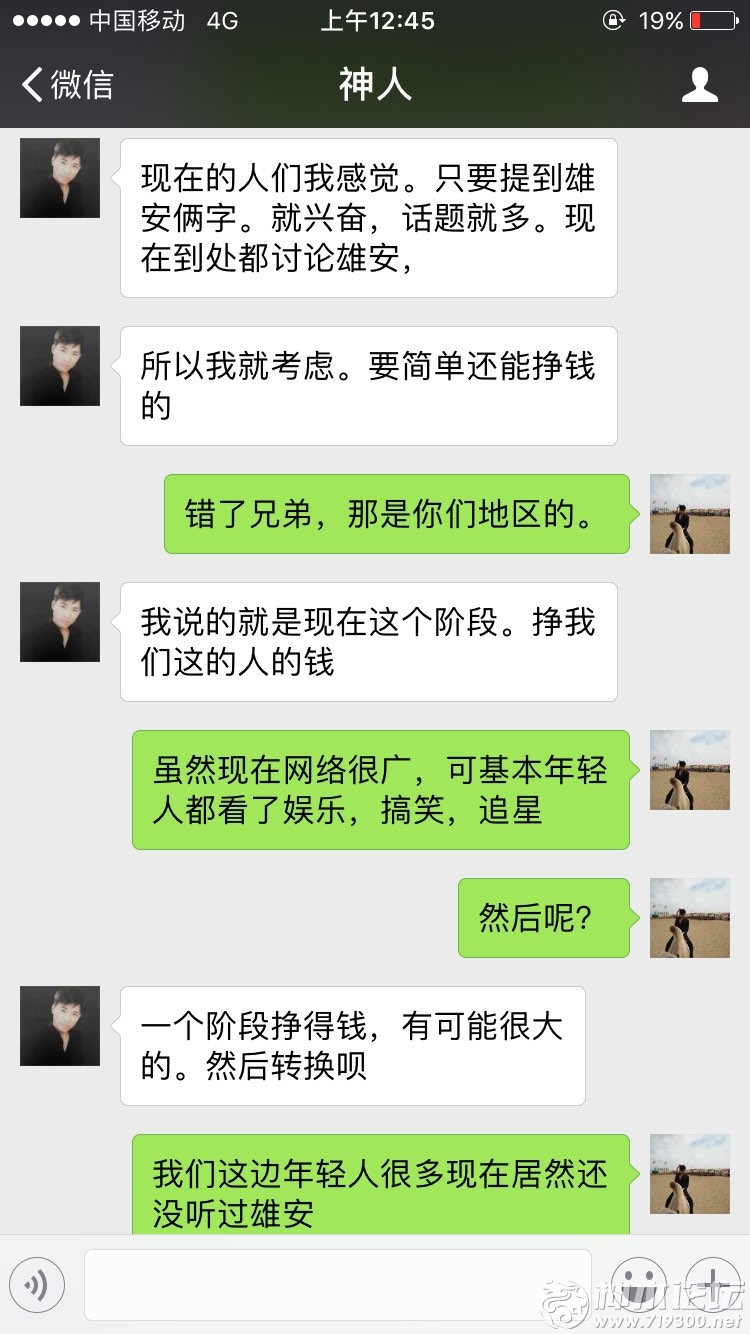Switch to voice message input
This screenshot has height=1334, width=750.
tap(37, 1285)
